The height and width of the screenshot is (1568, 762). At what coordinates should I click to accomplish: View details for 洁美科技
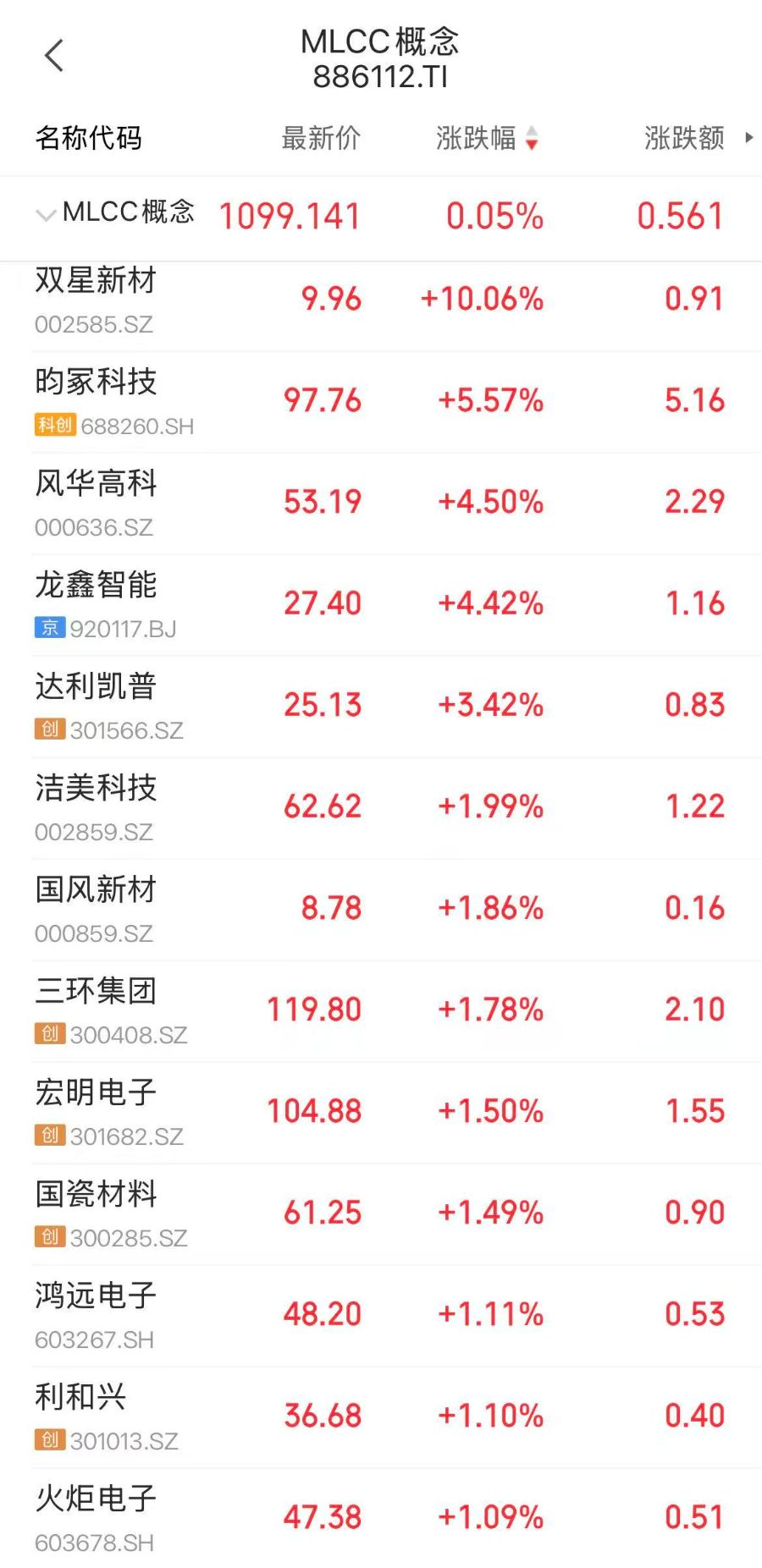pos(381,808)
